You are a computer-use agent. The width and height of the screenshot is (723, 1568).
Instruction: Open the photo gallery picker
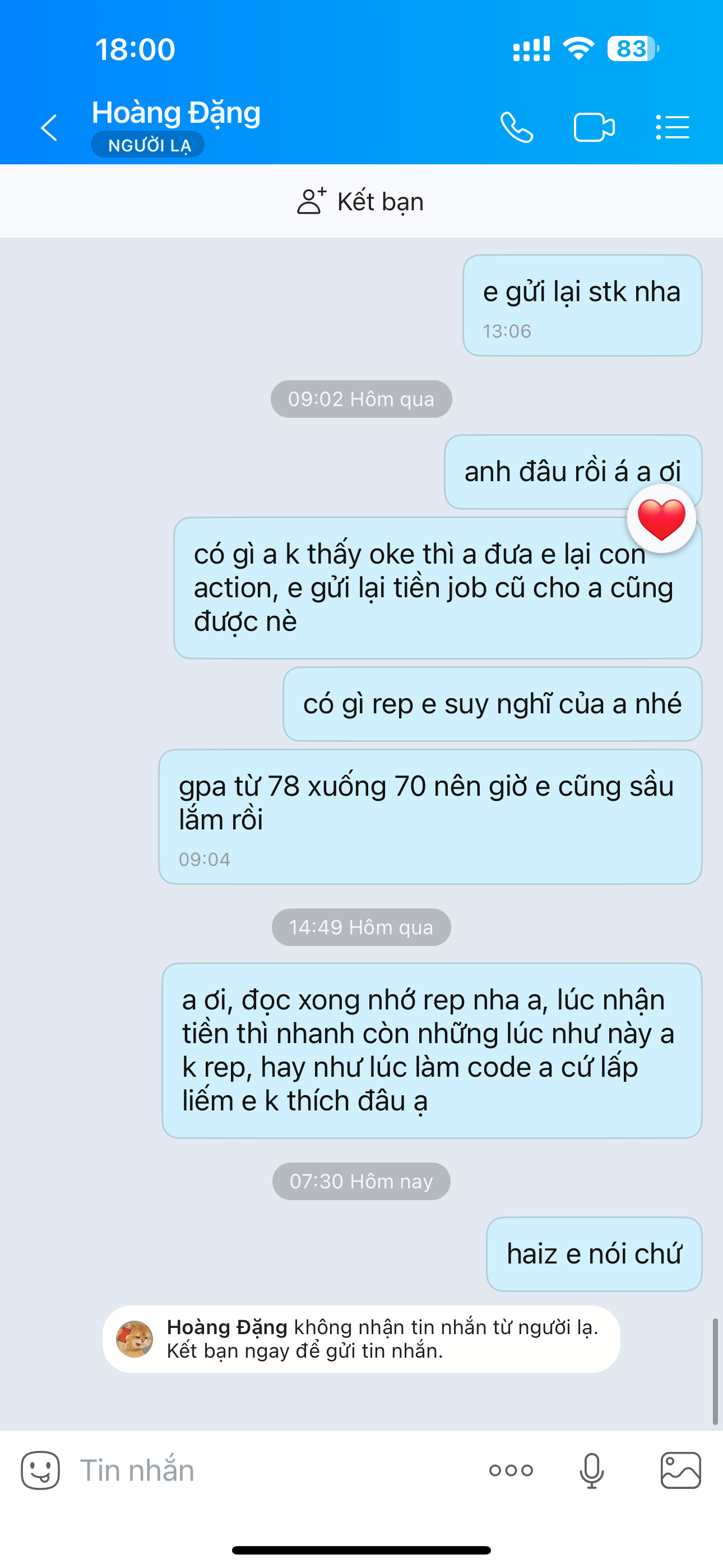680,1470
